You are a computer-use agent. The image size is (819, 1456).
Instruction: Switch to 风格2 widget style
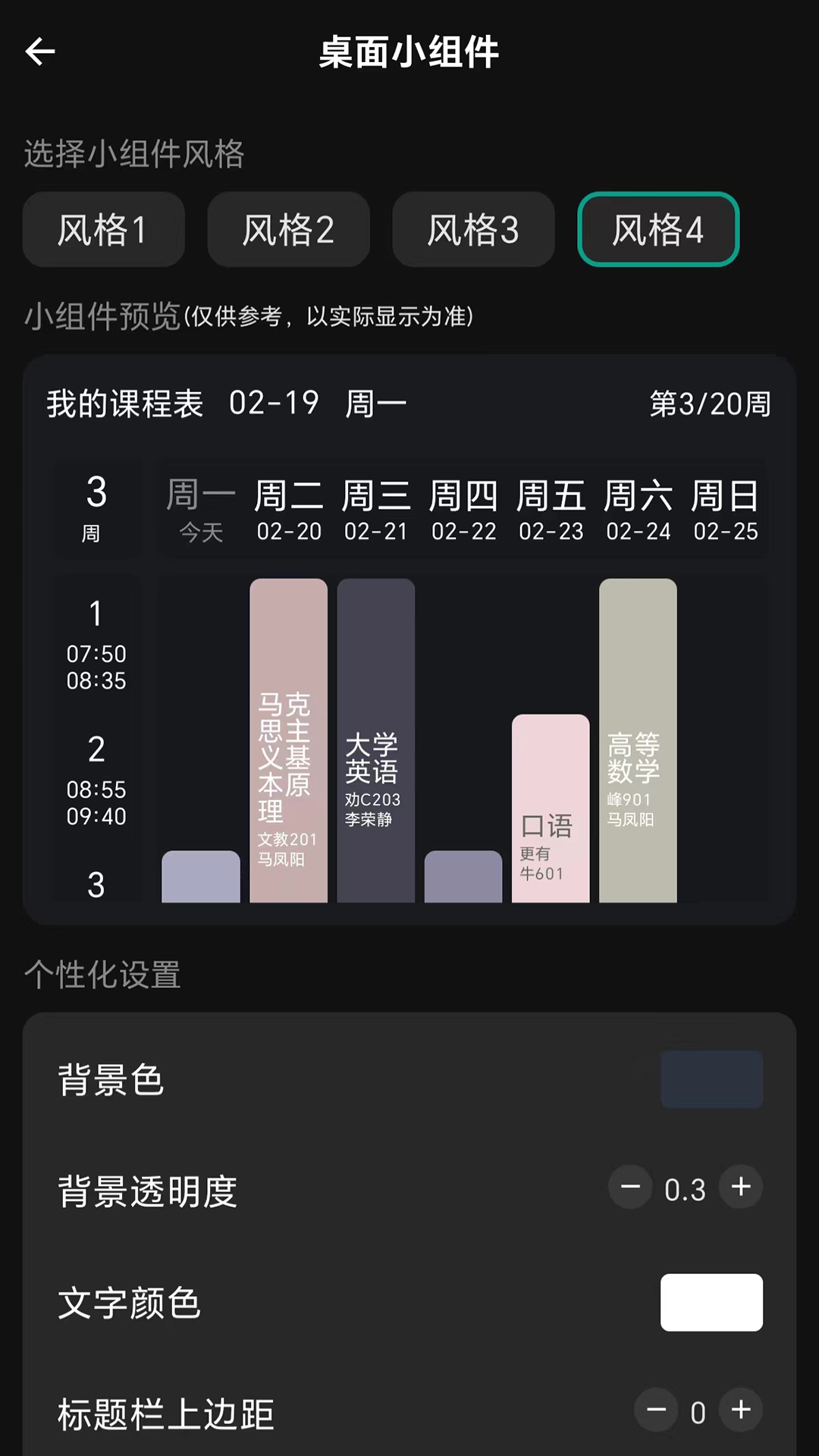(288, 229)
